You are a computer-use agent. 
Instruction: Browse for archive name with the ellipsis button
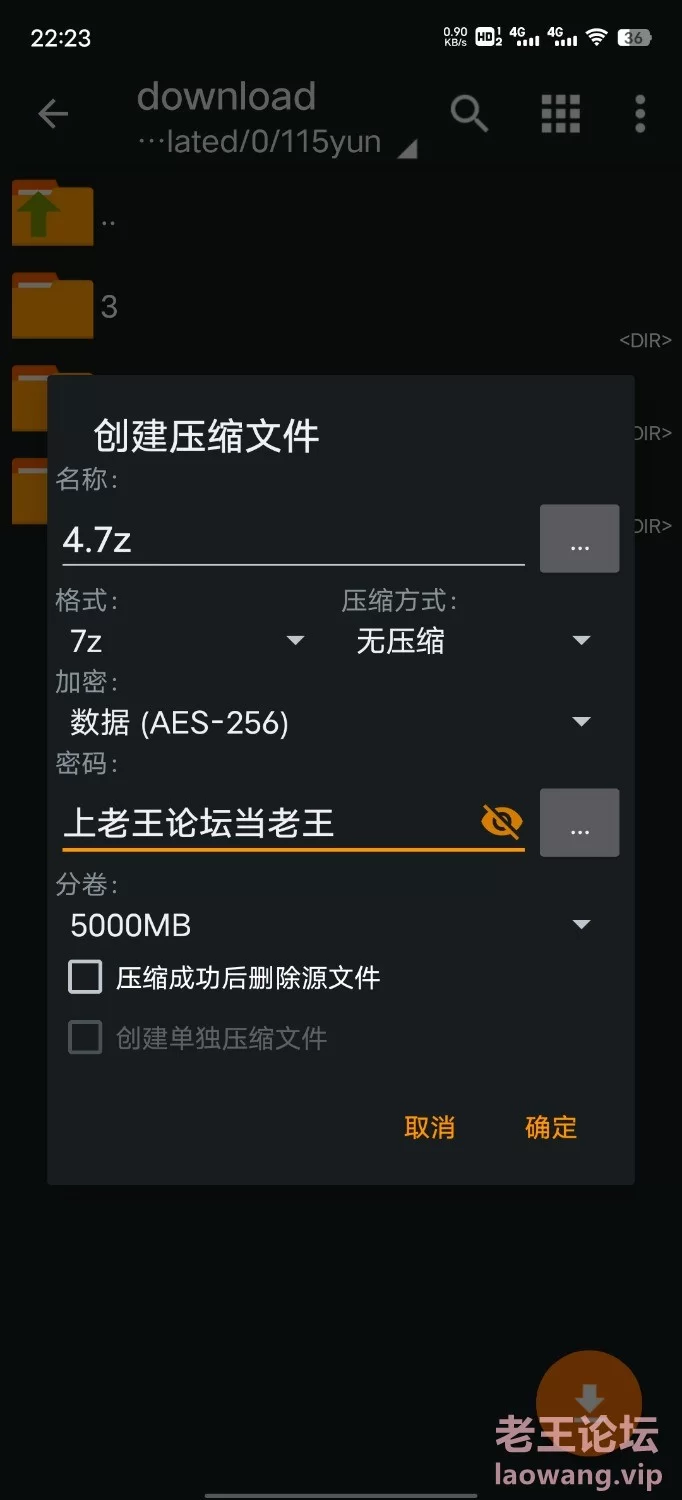pos(580,539)
